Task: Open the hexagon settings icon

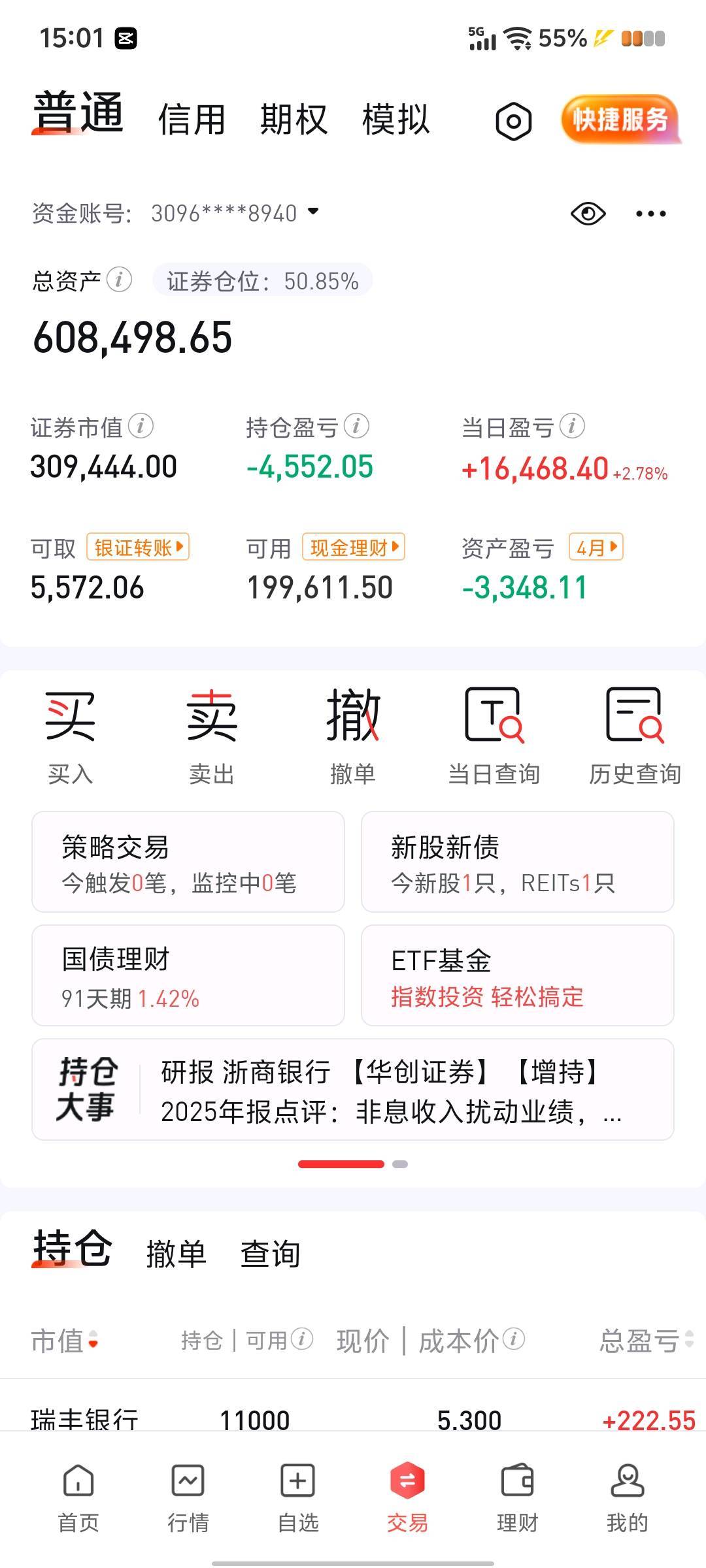Action: (x=513, y=122)
